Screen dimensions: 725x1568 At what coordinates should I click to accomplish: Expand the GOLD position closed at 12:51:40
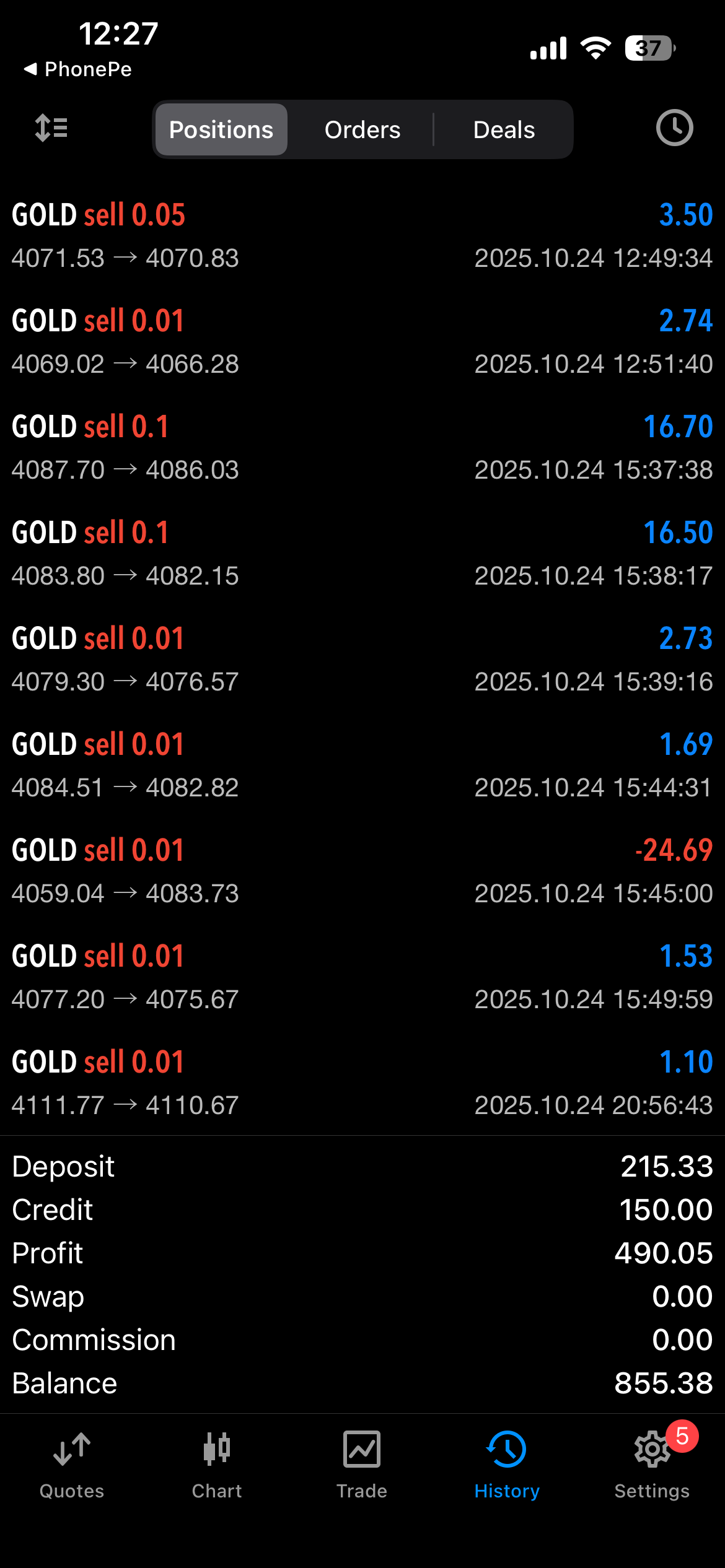point(362,342)
